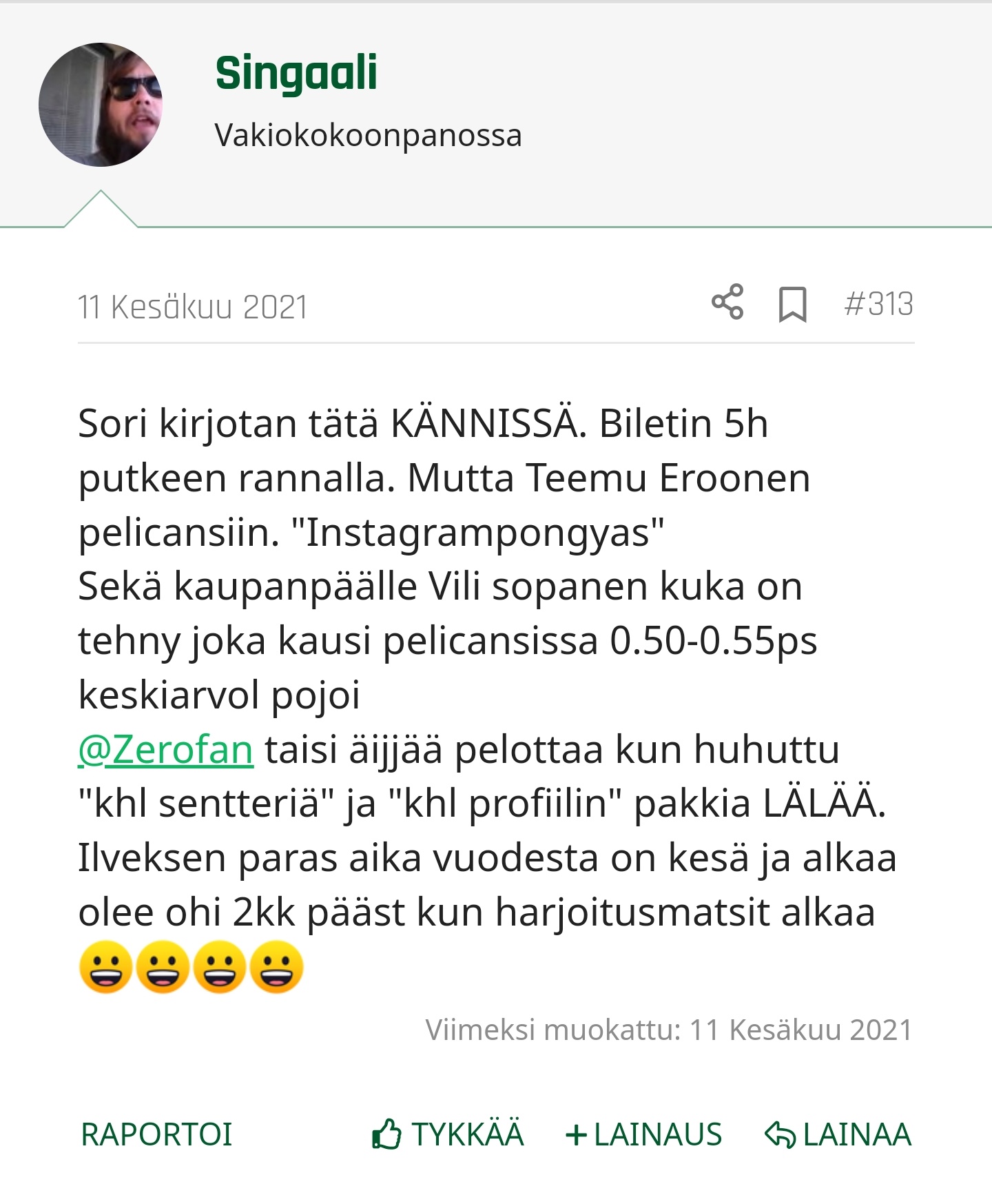The image size is (992, 1204).
Task: Open the post permalink #313
Action: [878, 304]
